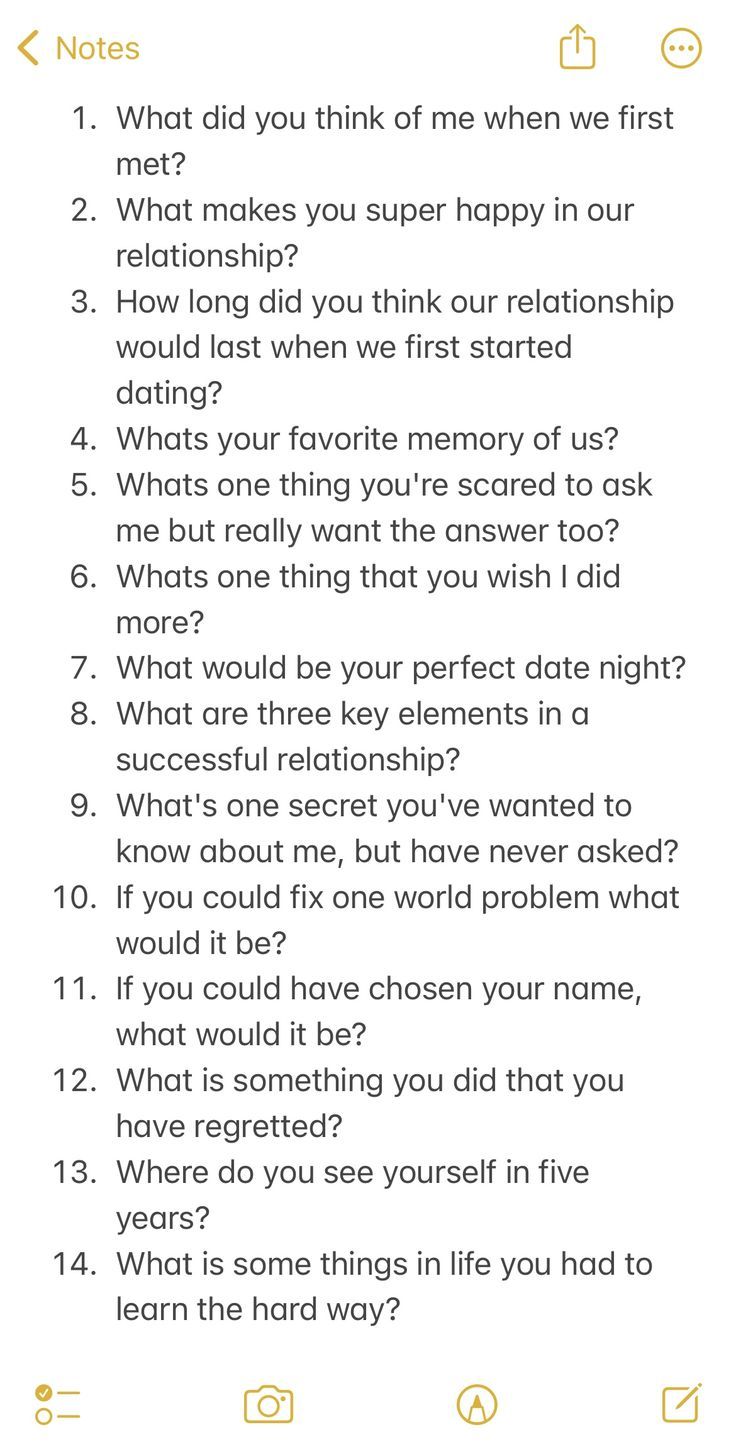
Task: Add a checklist to the note
Action: click(57, 1404)
